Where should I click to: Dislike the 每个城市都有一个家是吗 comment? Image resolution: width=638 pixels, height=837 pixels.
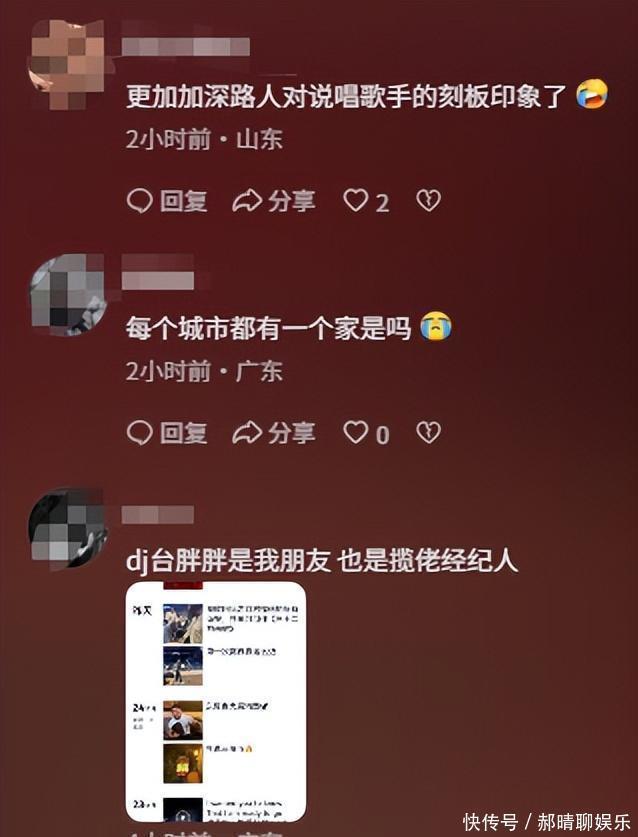pos(428,433)
